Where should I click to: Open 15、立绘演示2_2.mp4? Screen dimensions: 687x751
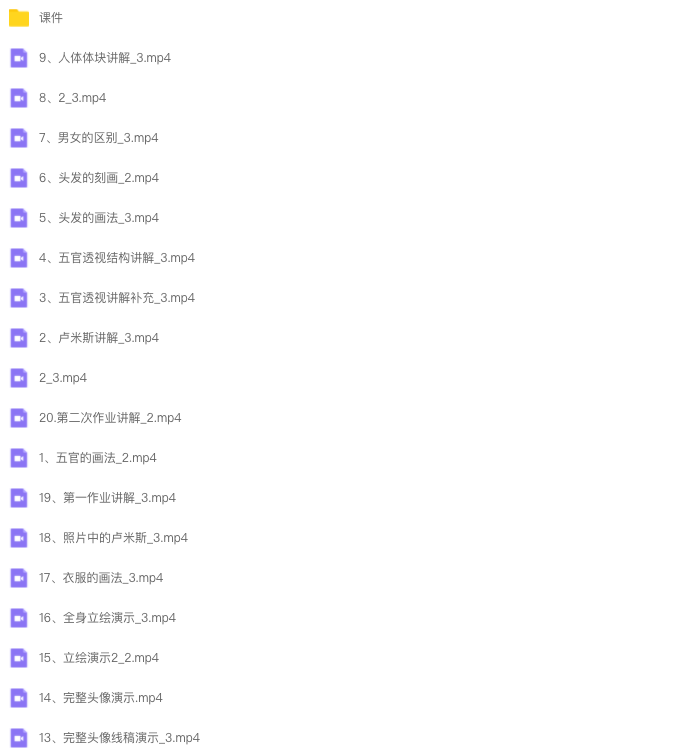pos(98,658)
